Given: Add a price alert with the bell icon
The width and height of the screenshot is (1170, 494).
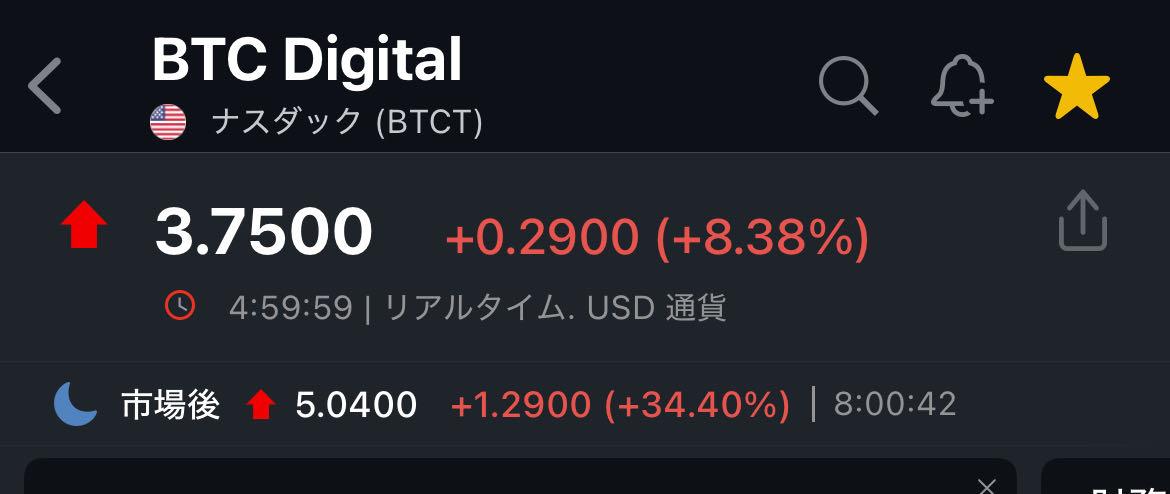Looking at the screenshot, I should point(961,86).
